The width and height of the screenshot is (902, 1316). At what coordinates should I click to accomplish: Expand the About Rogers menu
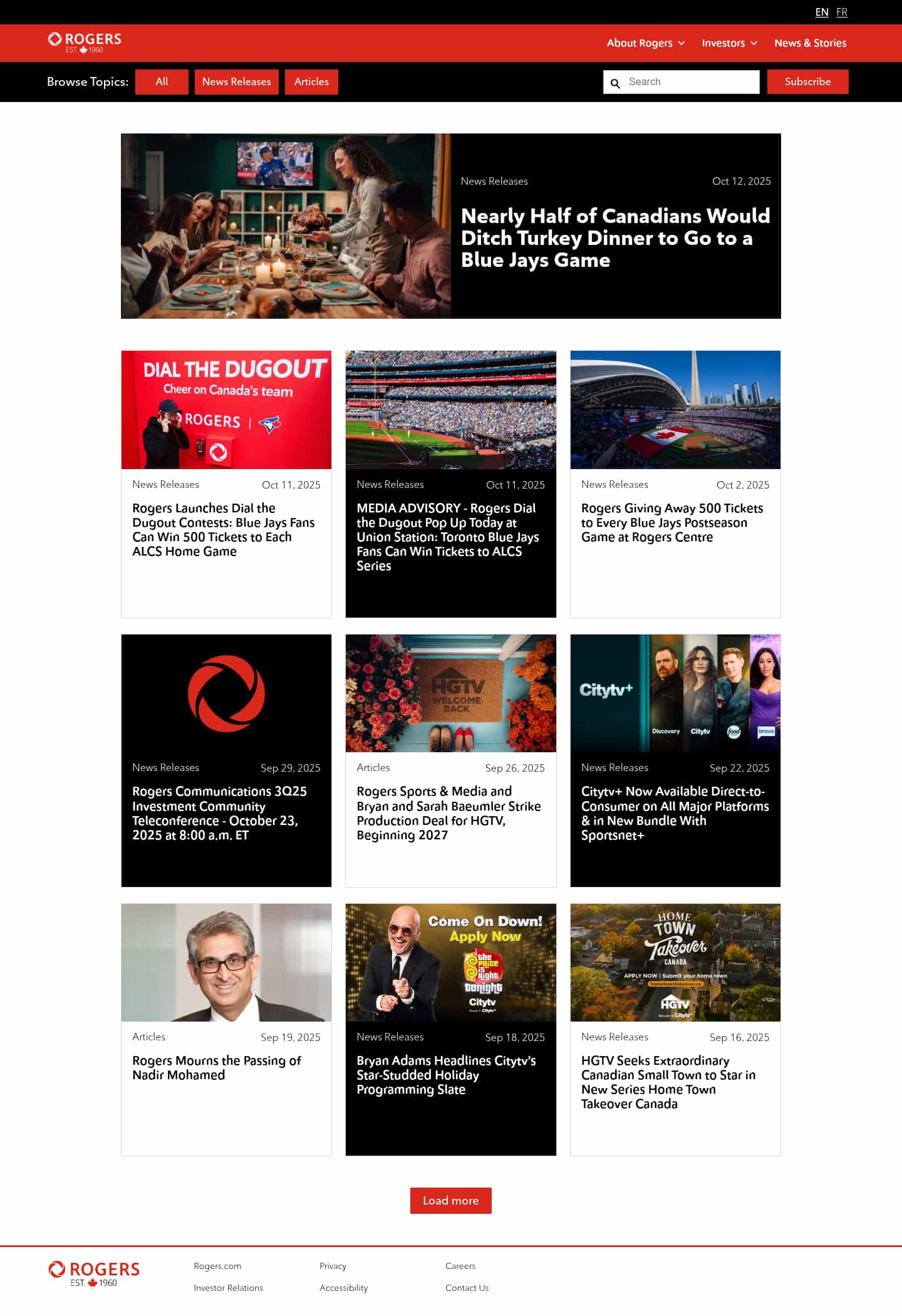[x=645, y=43]
